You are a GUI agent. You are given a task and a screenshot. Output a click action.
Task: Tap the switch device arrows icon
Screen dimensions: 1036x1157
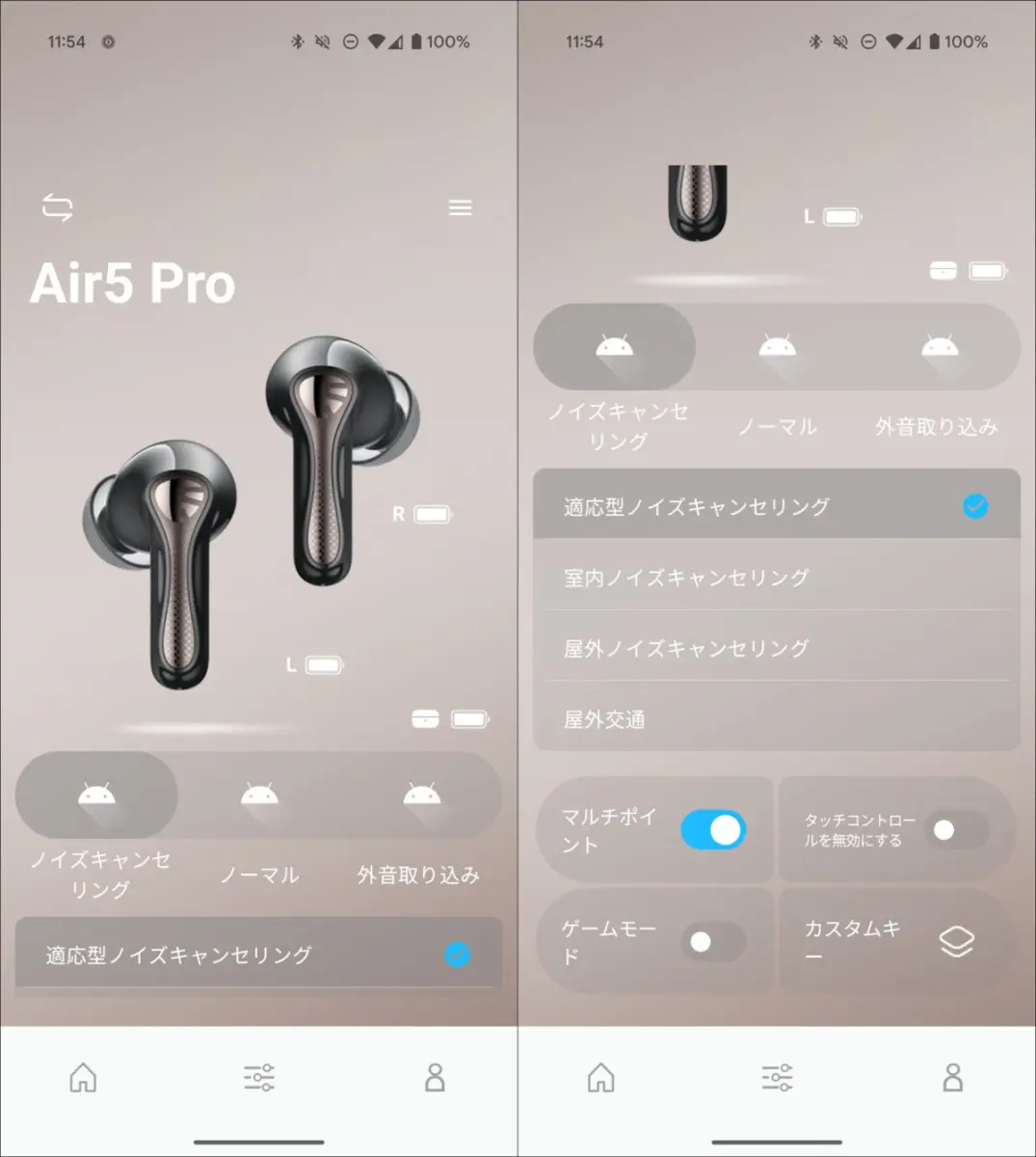pos(57,207)
